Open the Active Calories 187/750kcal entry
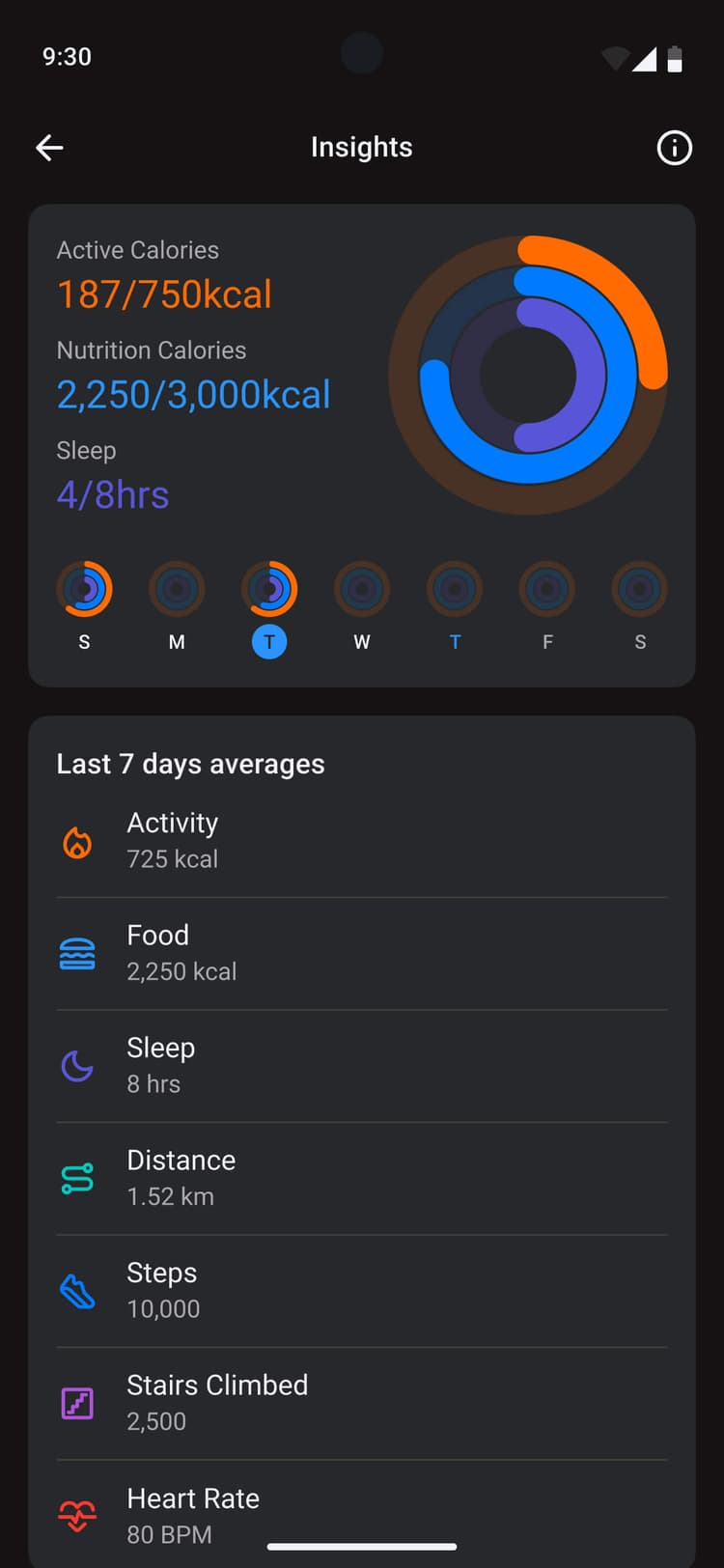724x1568 pixels. tap(164, 294)
